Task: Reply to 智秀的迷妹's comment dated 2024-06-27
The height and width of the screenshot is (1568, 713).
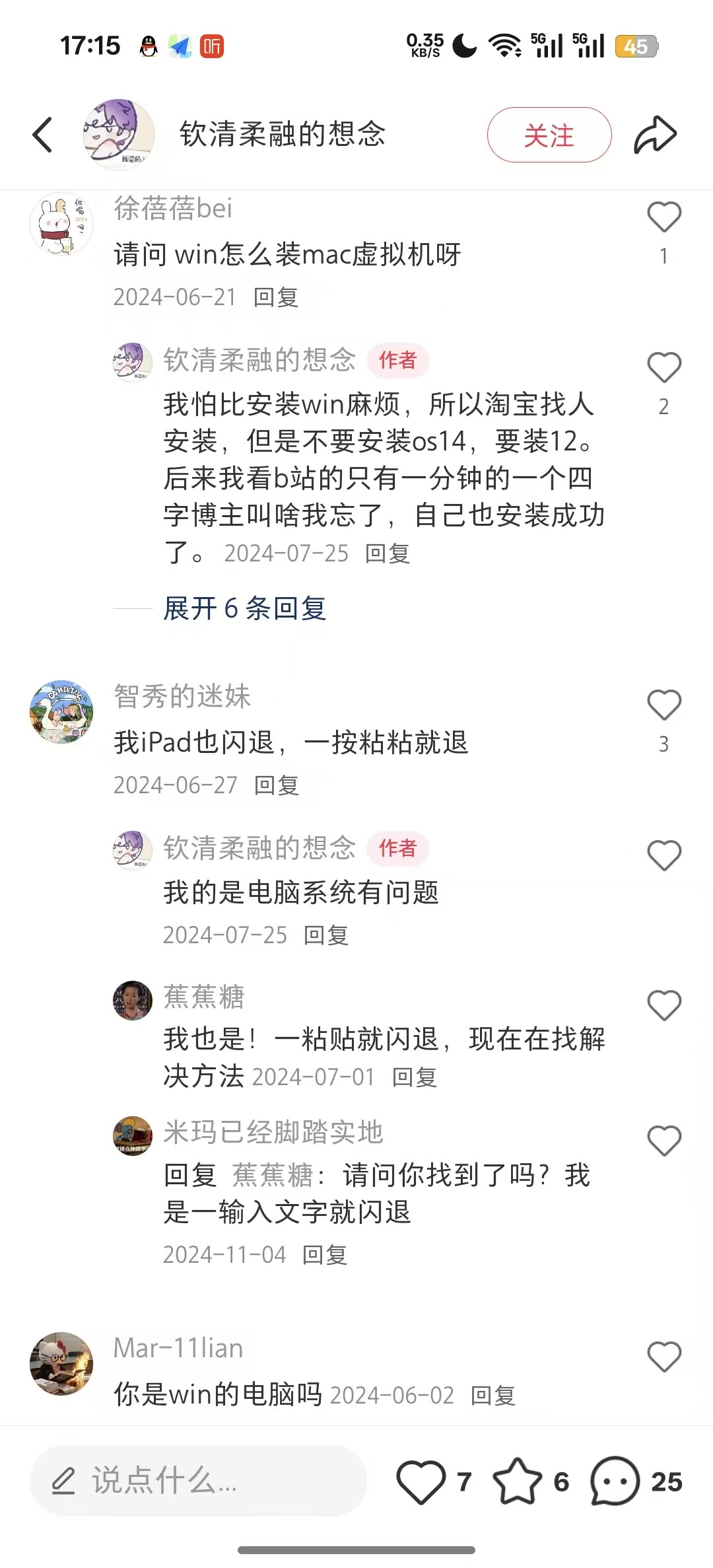Action: (277, 785)
